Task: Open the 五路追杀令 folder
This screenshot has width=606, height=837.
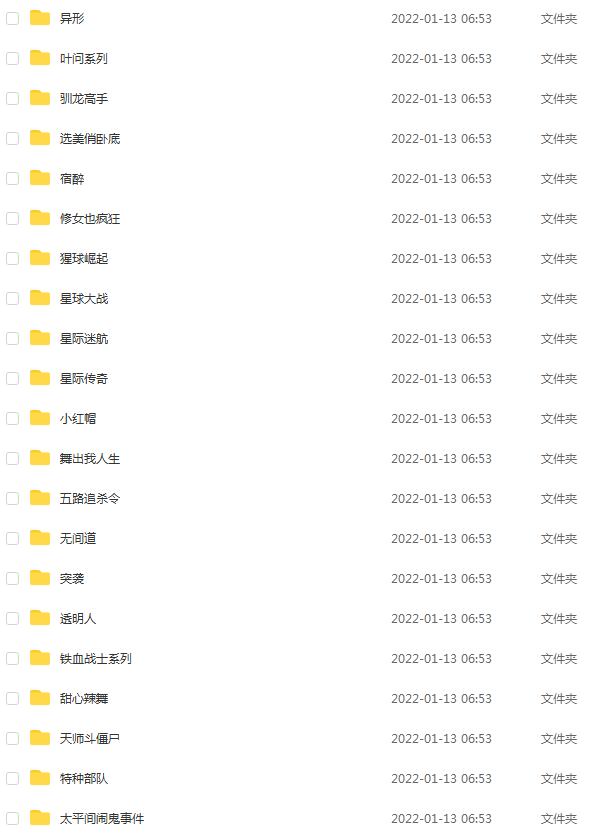Action: coord(89,498)
